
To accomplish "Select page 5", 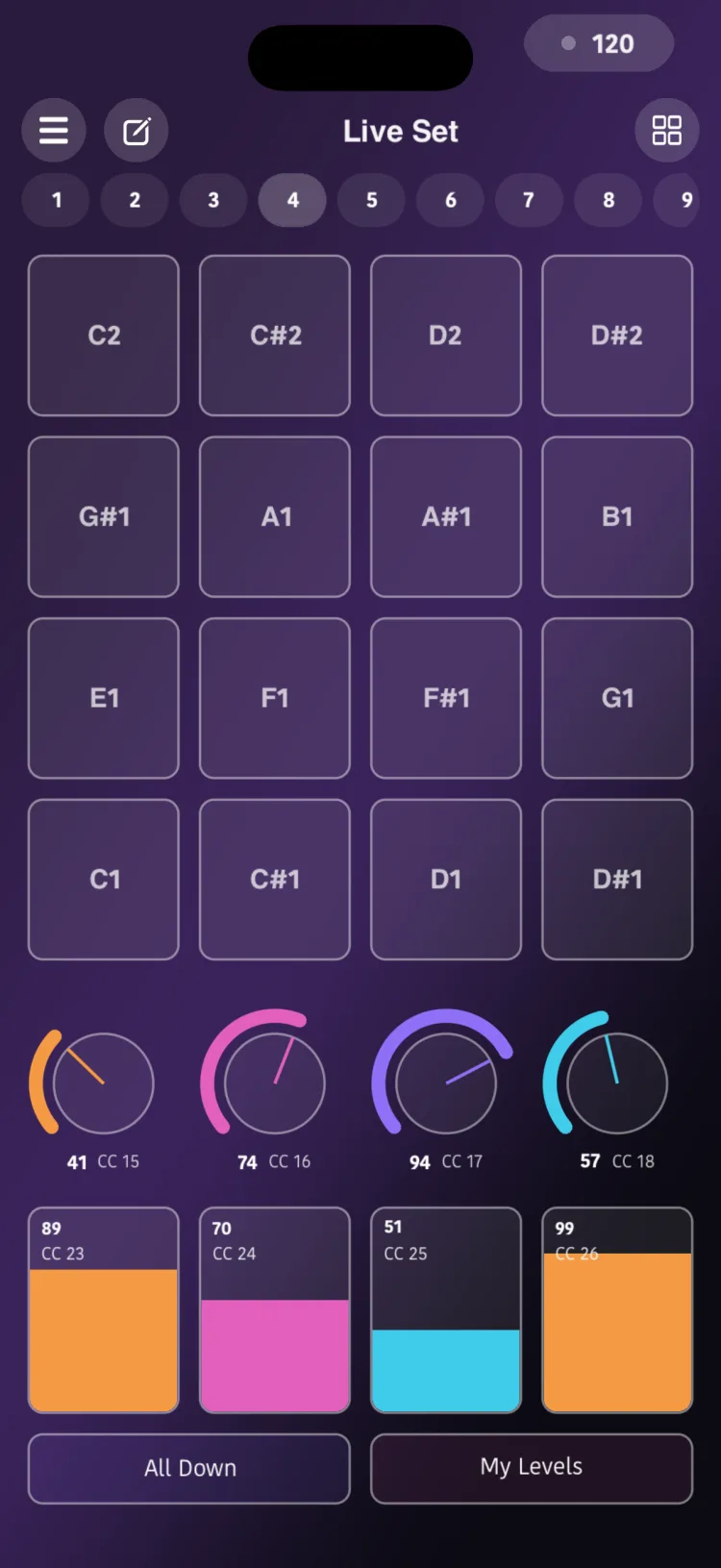I will pyautogui.click(x=372, y=200).
